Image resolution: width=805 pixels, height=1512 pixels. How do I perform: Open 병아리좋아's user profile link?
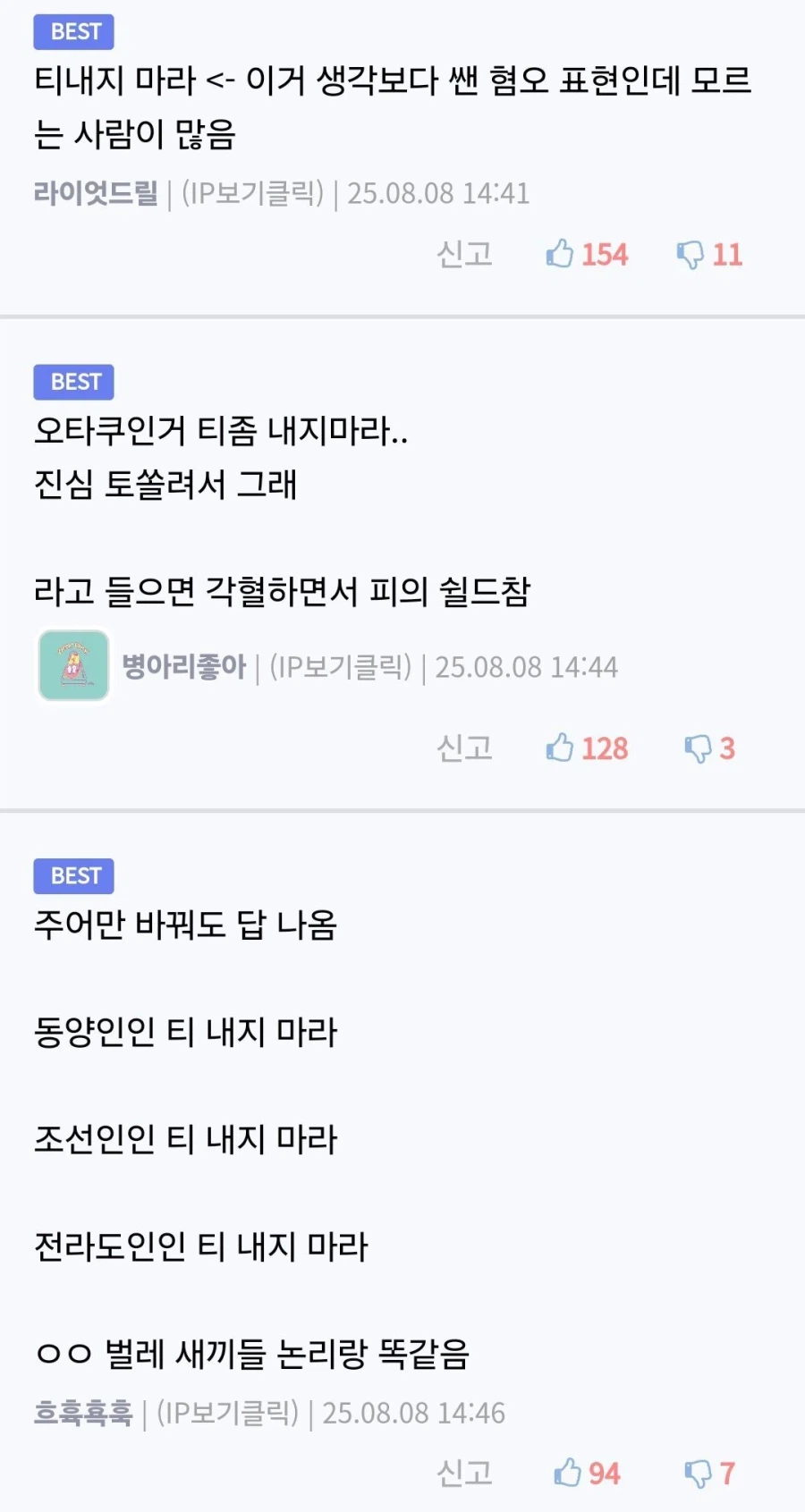182,666
